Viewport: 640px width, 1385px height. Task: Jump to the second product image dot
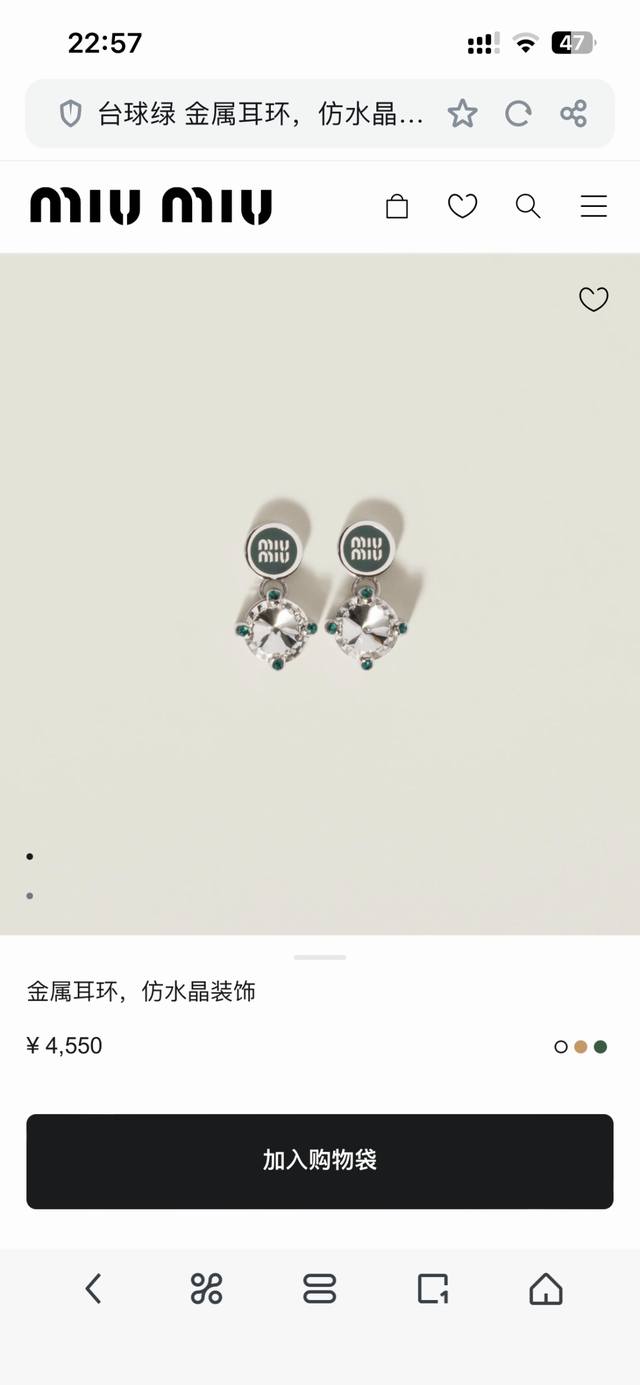click(x=30, y=896)
